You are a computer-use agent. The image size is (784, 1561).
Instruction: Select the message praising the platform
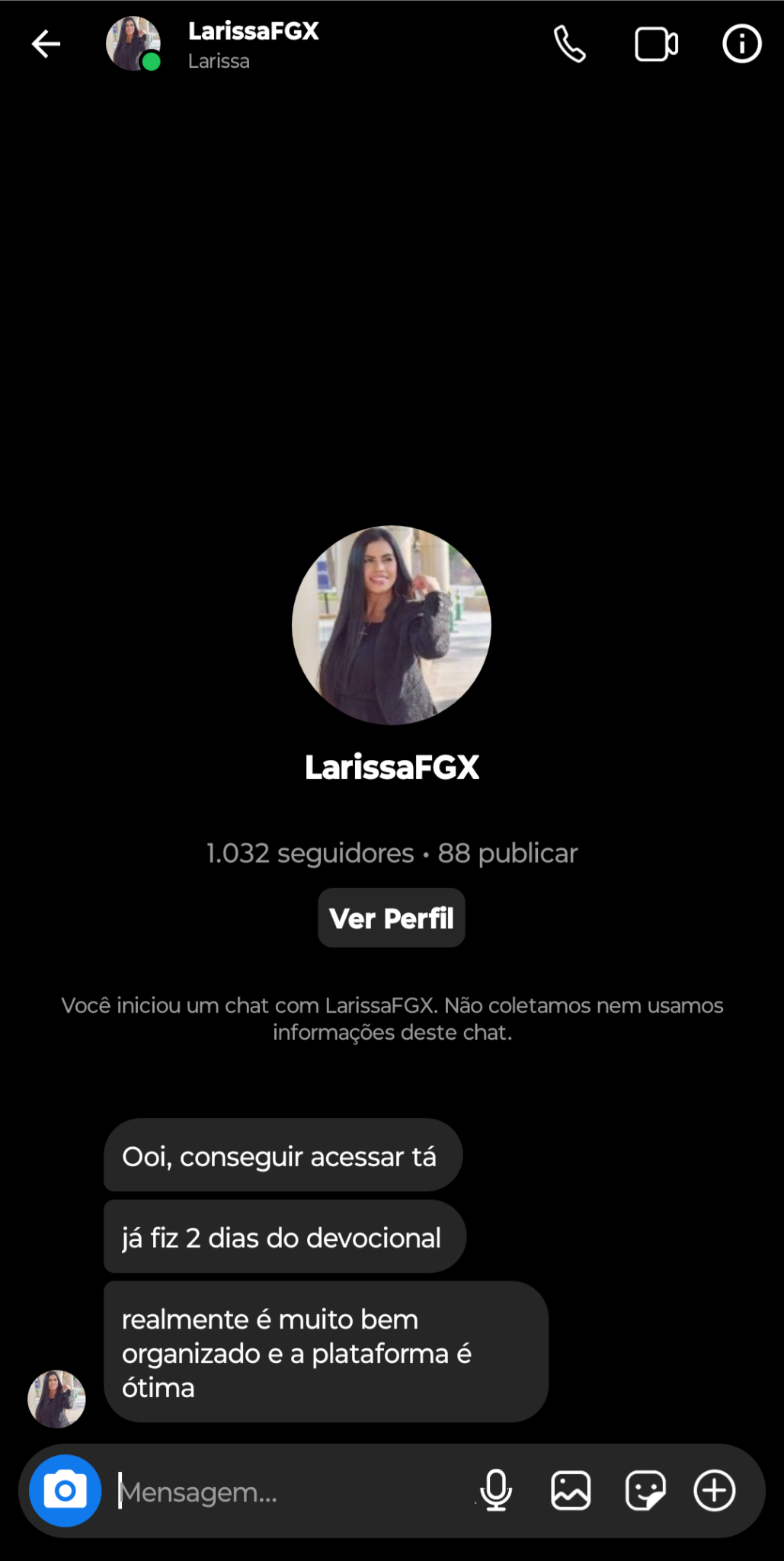tap(325, 1353)
